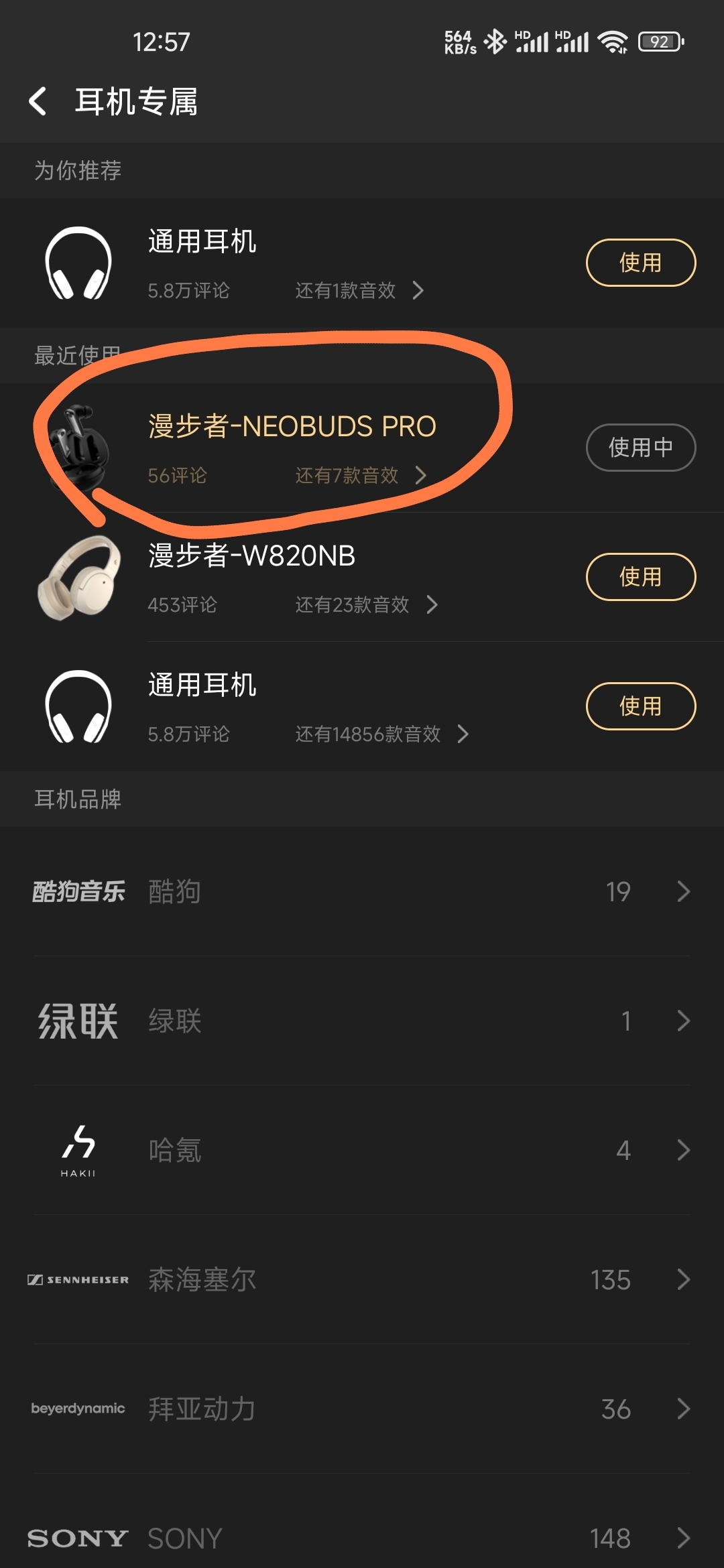Tap 使用 for recommended 通用耳机
Screen dimensions: 724x1568
click(x=640, y=263)
